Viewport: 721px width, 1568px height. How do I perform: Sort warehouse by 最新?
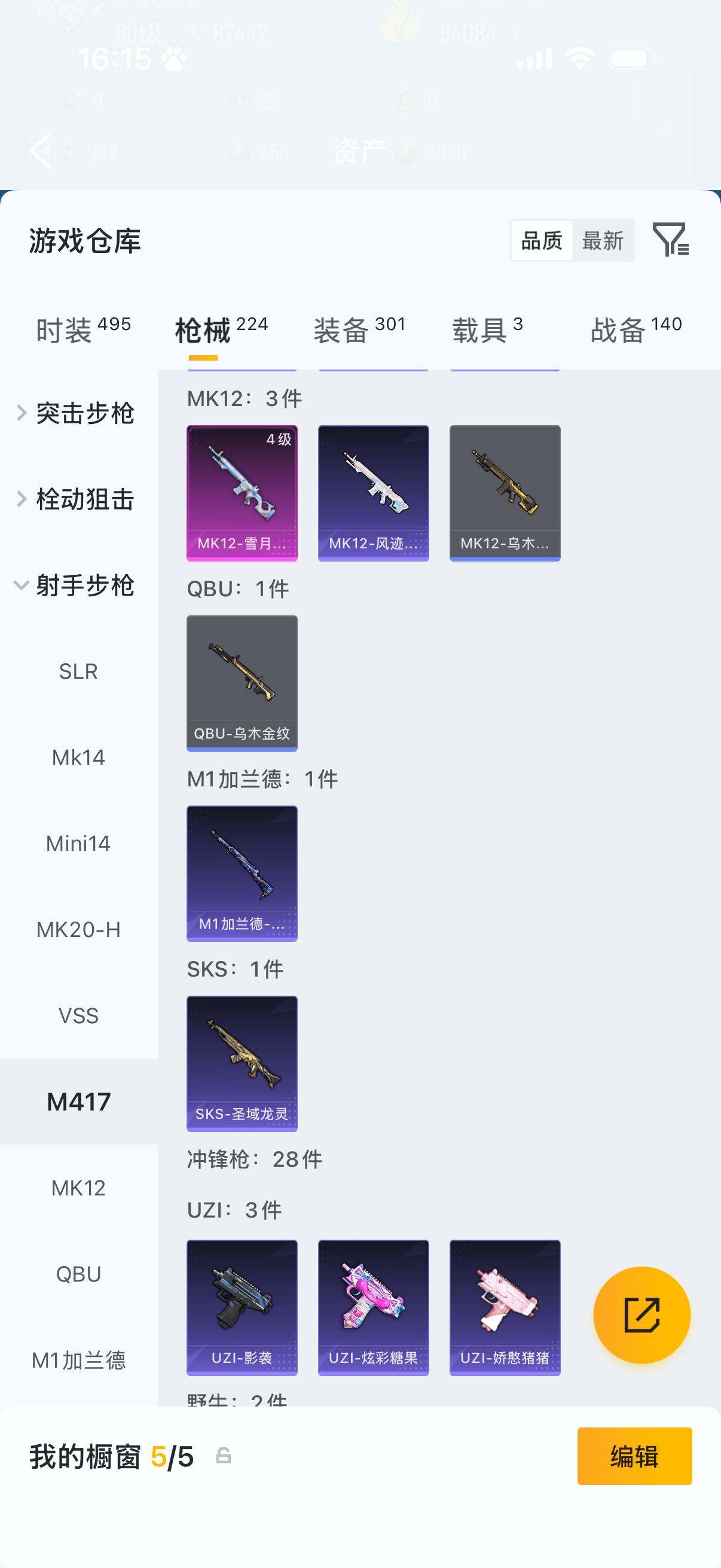point(603,240)
